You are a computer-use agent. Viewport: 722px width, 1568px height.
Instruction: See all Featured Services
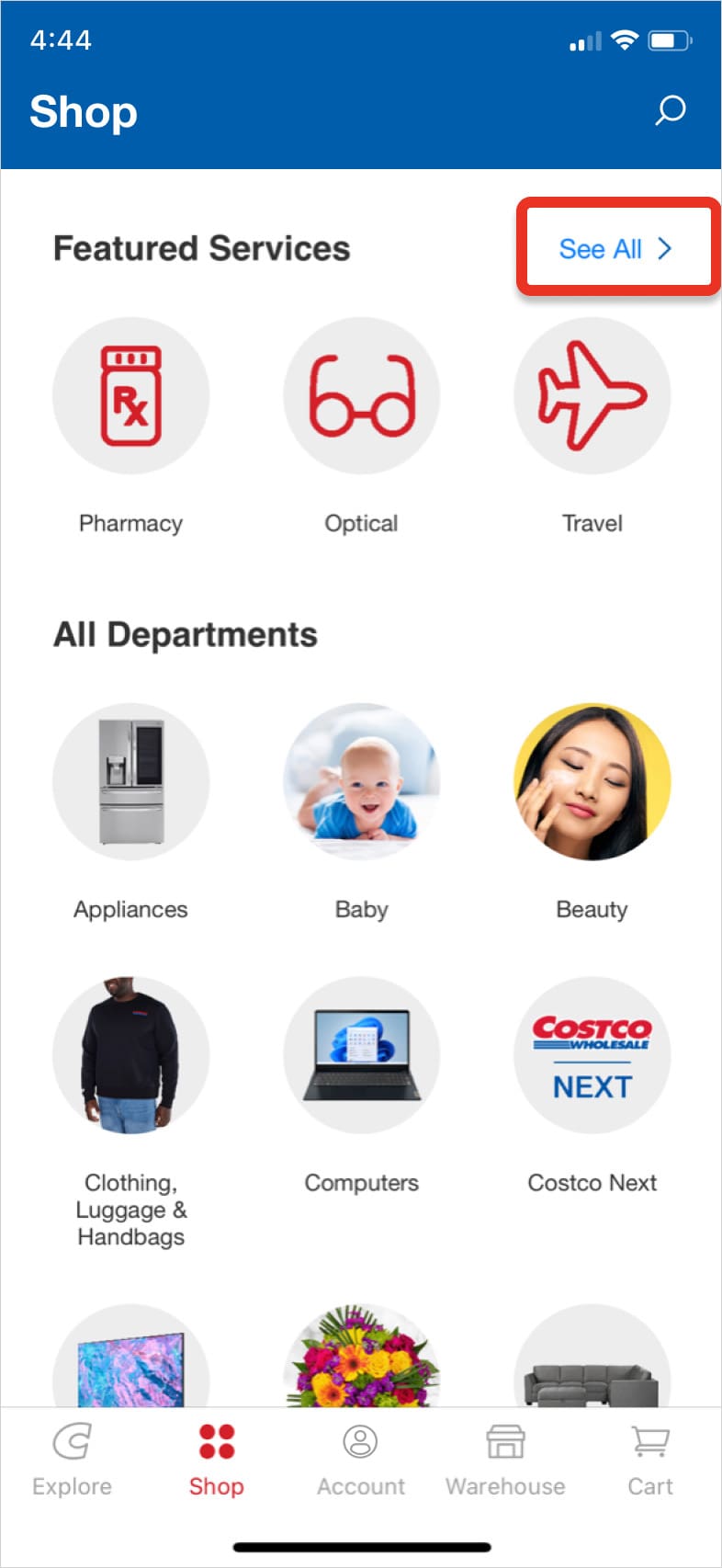tap(615, 248)
